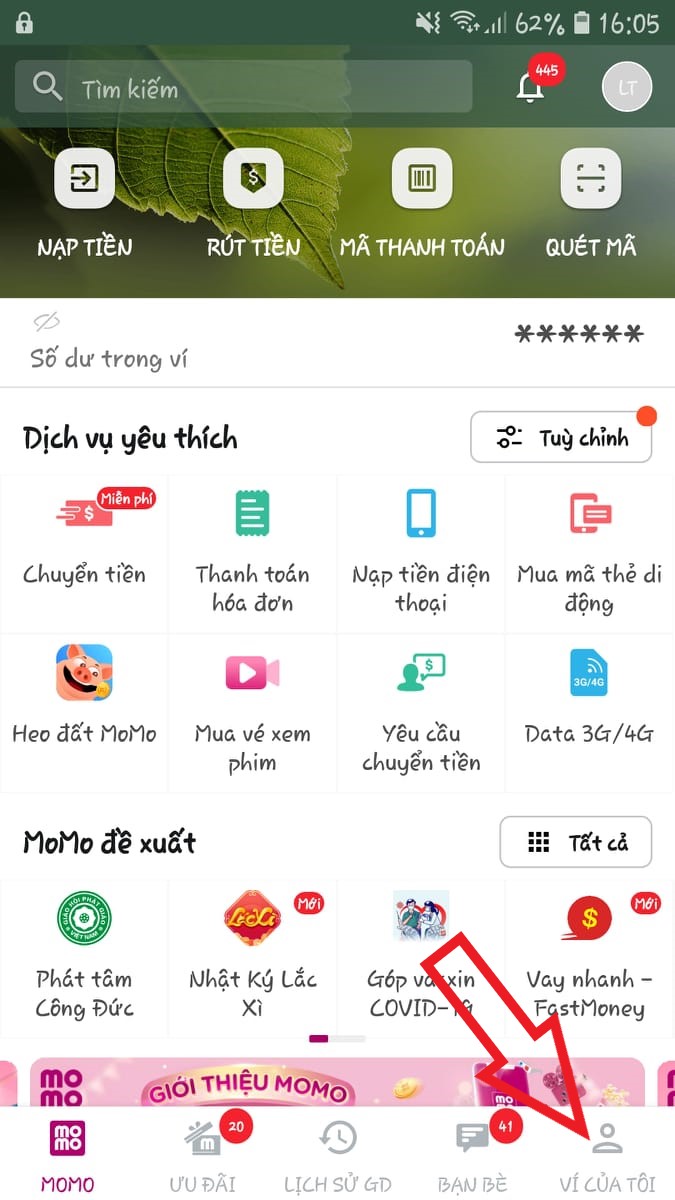
Task: Tap the Tuỳ chỉnh customize button
Action: click(561, 438)
